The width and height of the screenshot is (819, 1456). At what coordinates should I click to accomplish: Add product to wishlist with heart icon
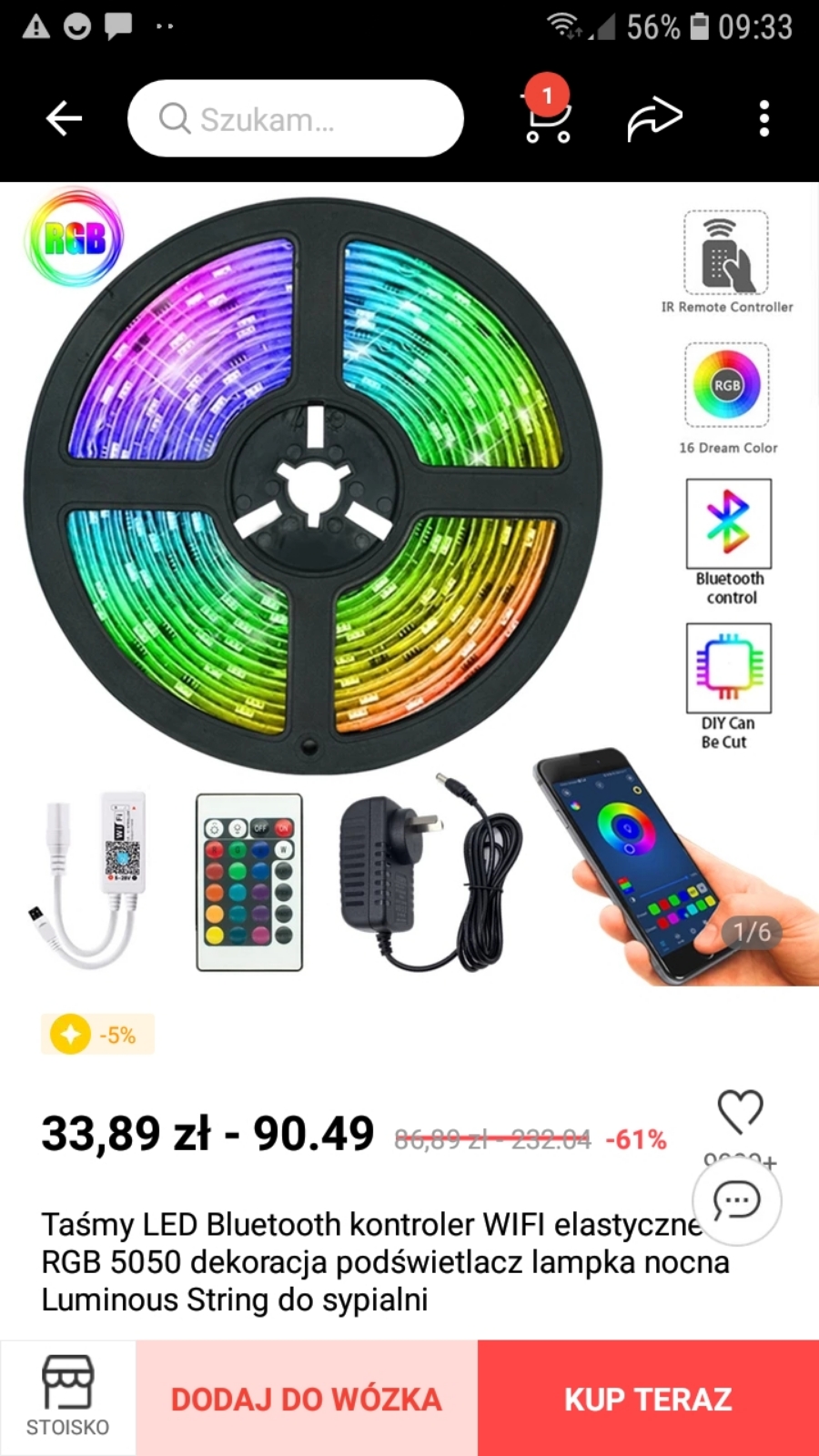(x=740, y=1111)
